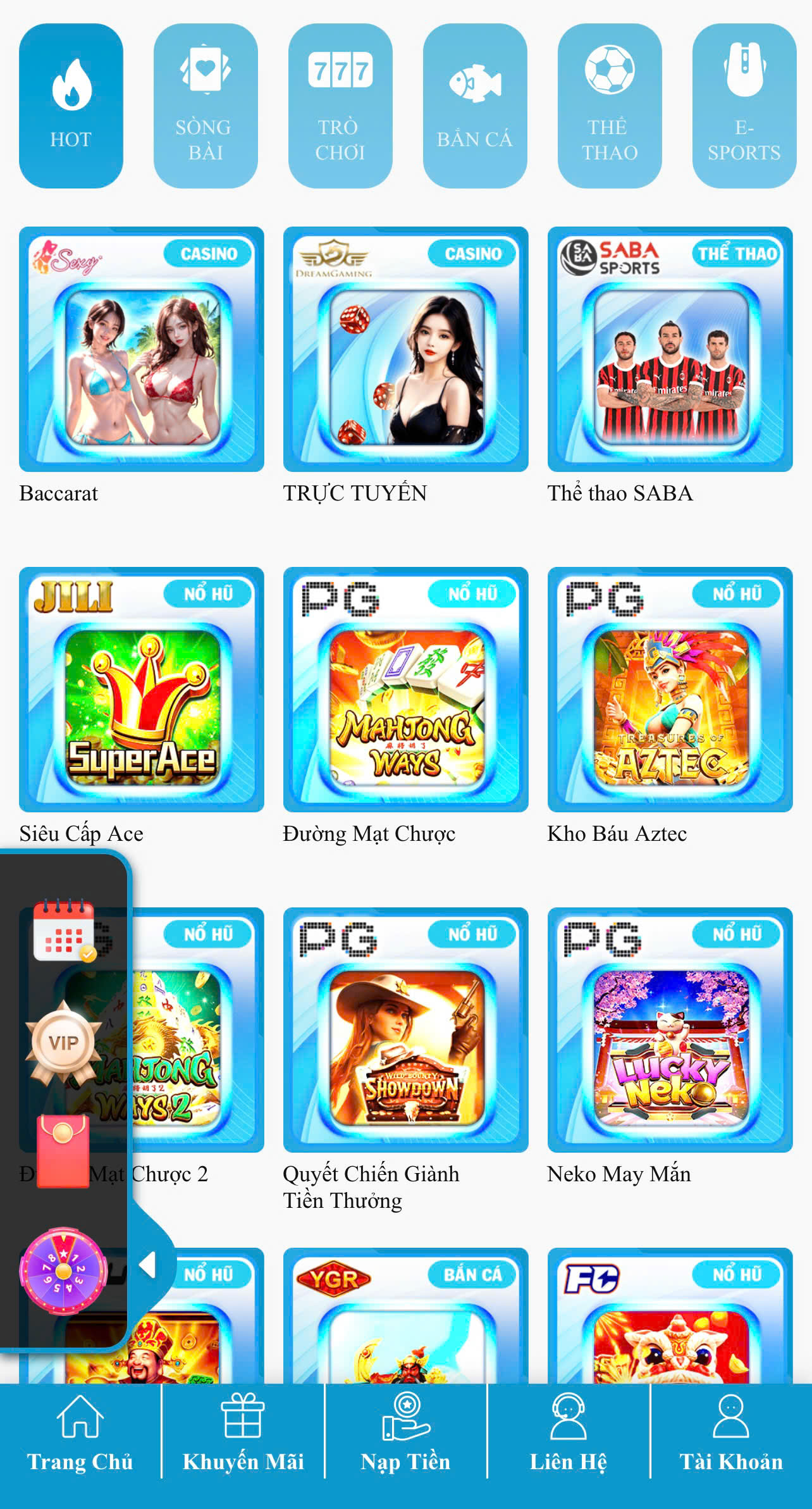Collapse the side panel with the arrow

click(x=148, y=1265)
